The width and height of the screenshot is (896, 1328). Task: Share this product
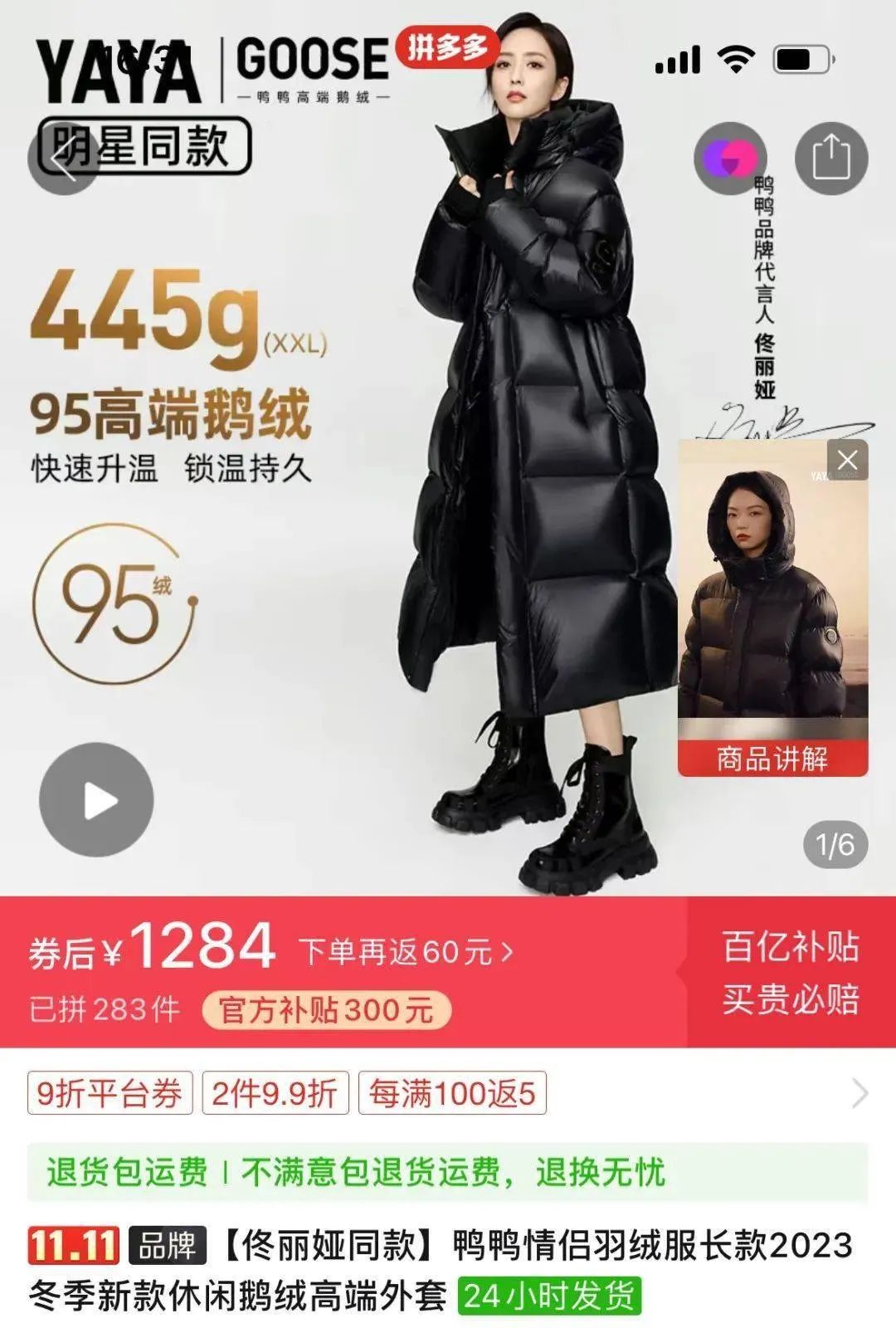831,159
